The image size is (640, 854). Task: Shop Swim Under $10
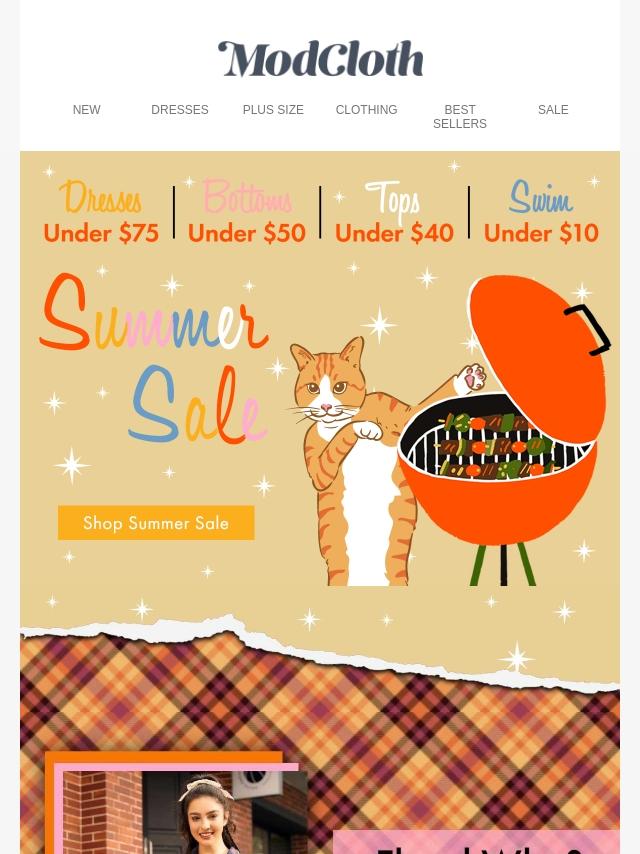coord(541,213)
